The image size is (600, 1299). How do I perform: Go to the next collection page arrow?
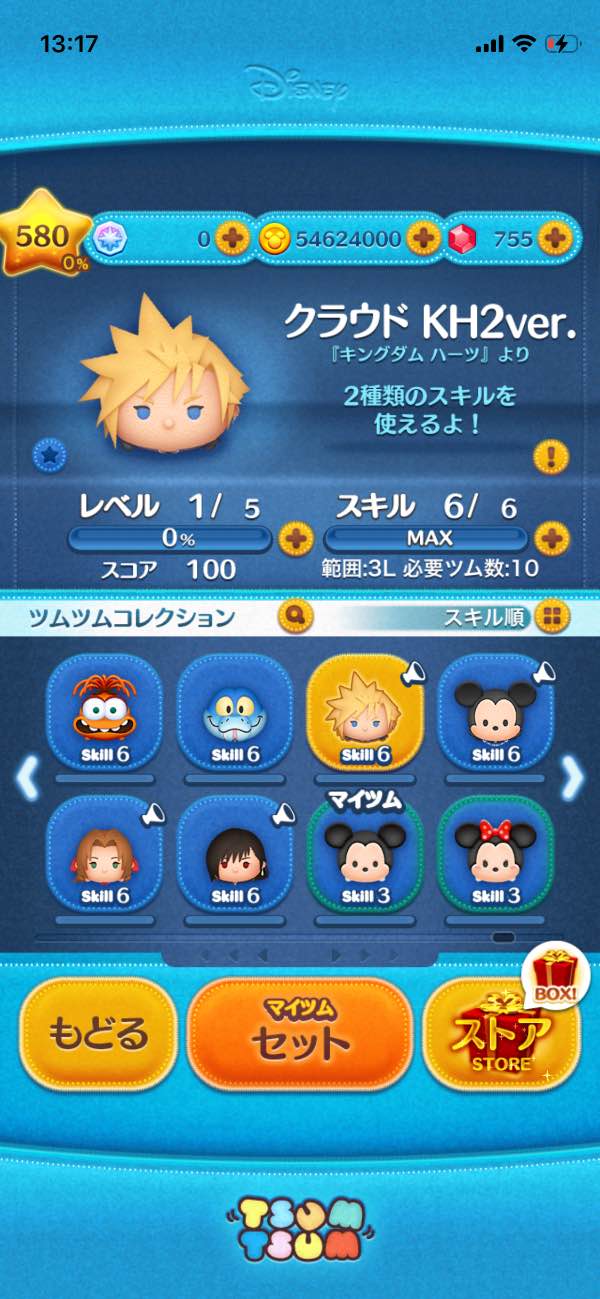point(573,778)
